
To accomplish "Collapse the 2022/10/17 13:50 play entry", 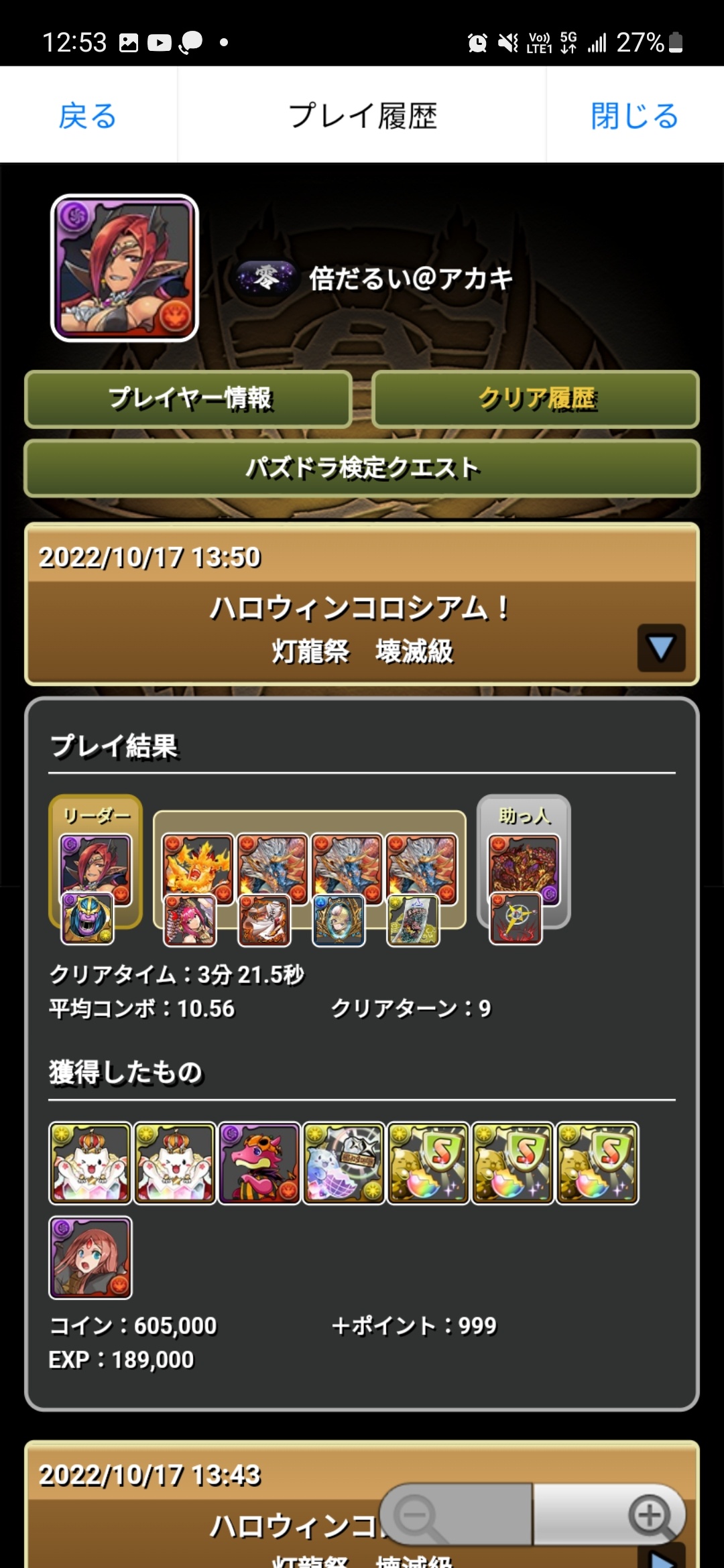I will (661, 648).
